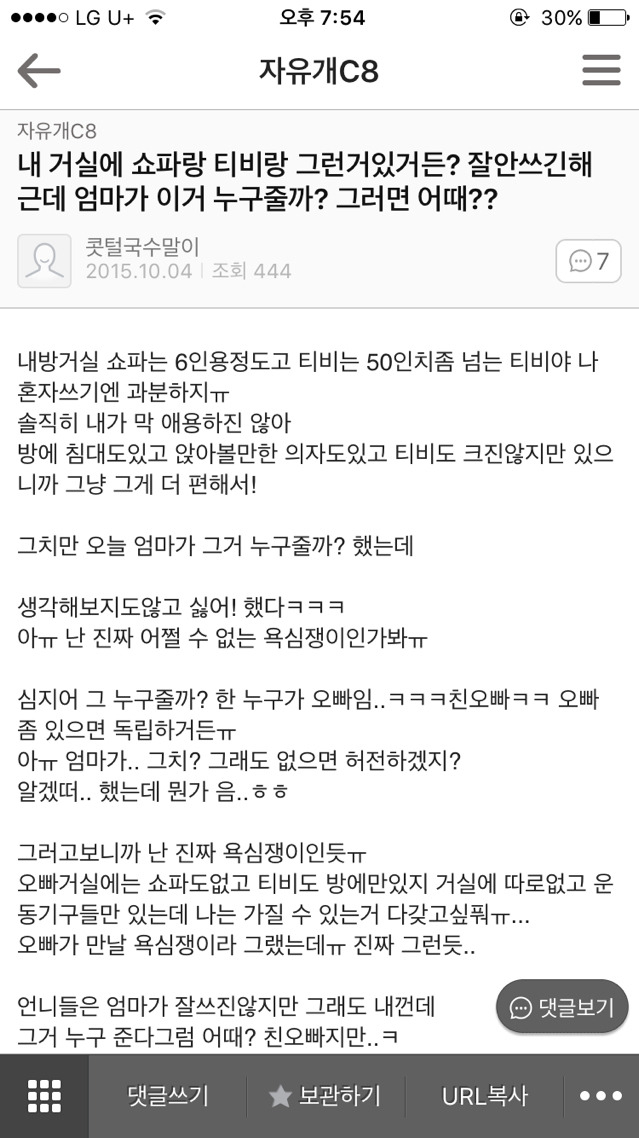Open the hamburger menu
The width and height of the screenshot is (639, 1138).
pyautogui.click(x=601, y=72)
